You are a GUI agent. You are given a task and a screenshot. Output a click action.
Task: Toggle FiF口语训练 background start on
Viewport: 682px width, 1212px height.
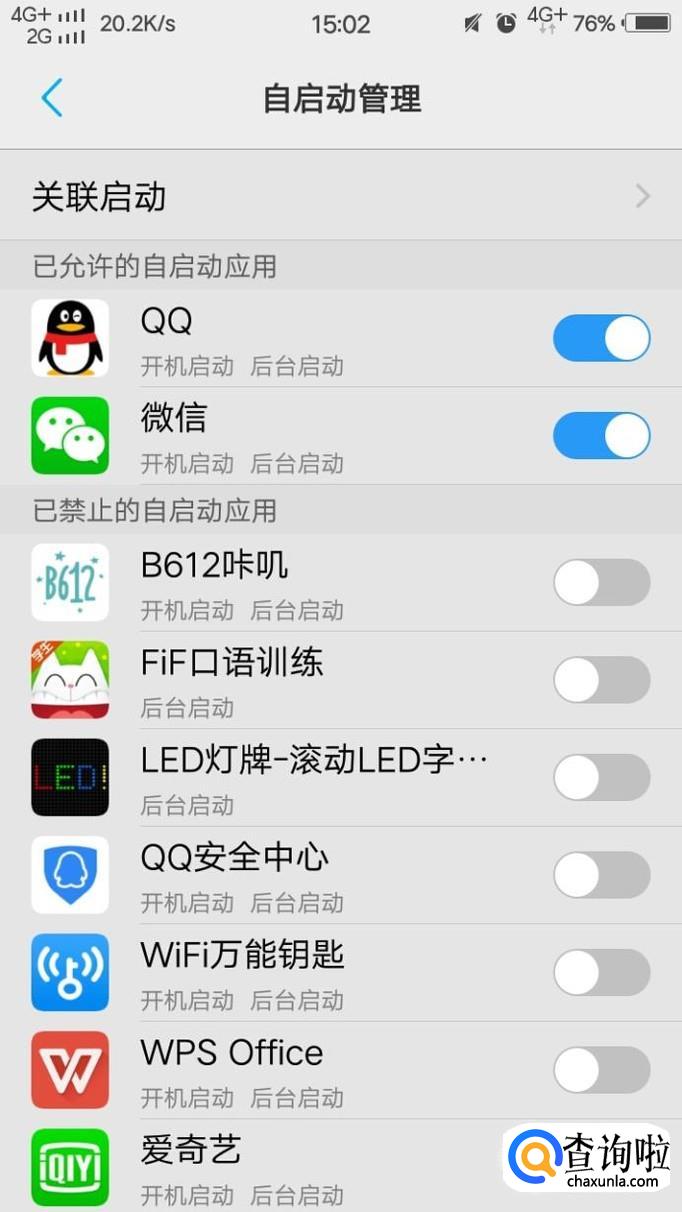coord(601,680)
